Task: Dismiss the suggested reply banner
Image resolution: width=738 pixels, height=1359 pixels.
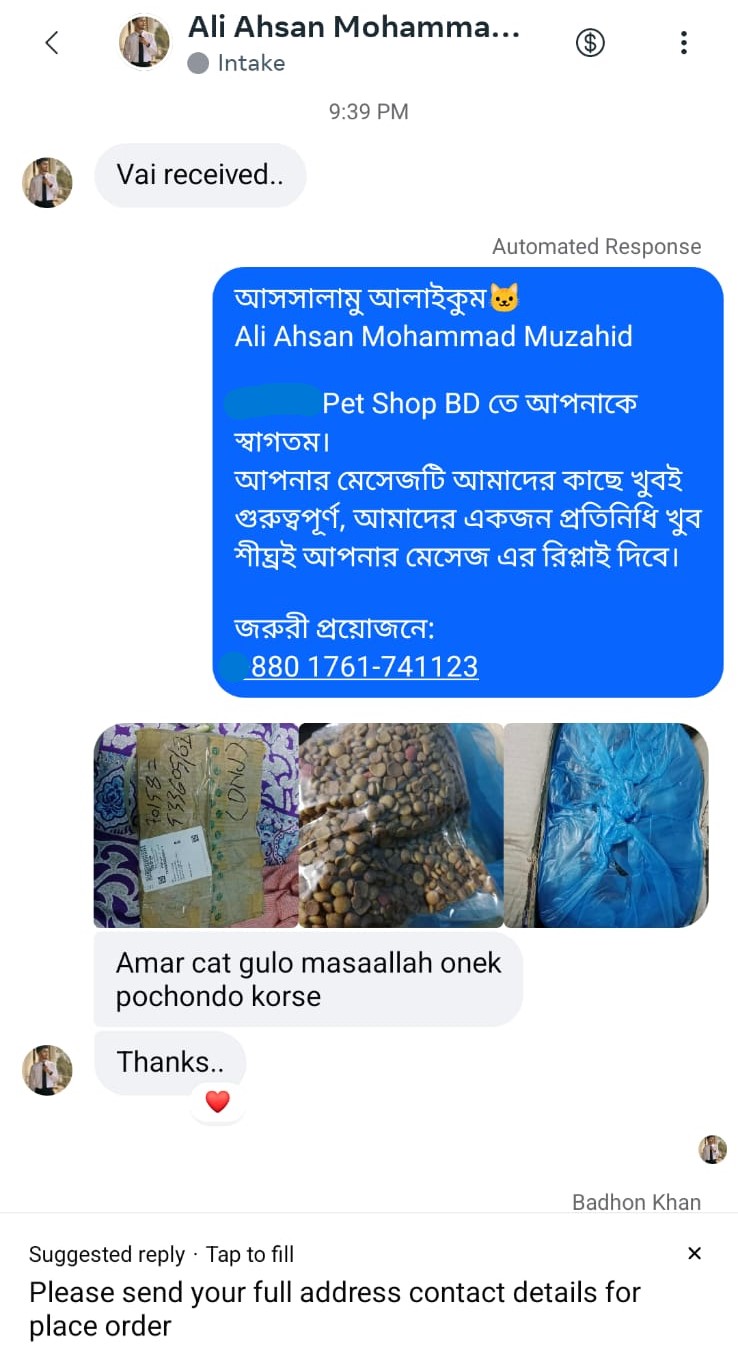Action: pos(695,1253)
